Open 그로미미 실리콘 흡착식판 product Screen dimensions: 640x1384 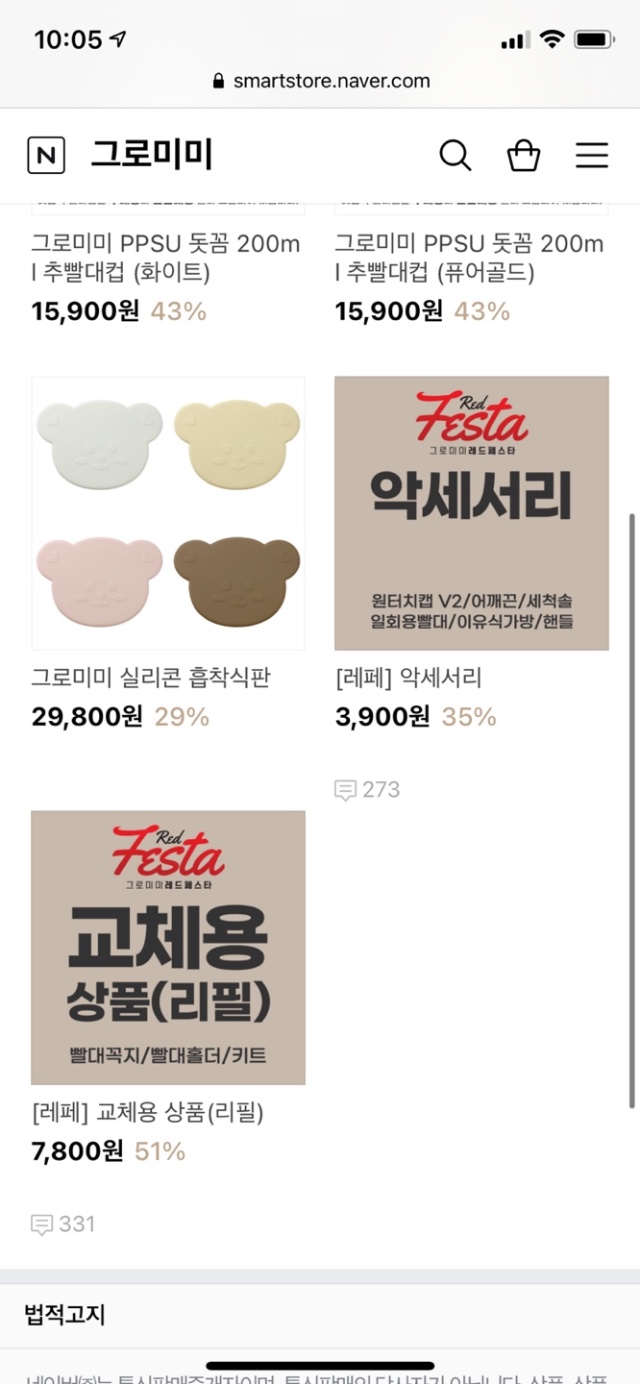(168, 513)
